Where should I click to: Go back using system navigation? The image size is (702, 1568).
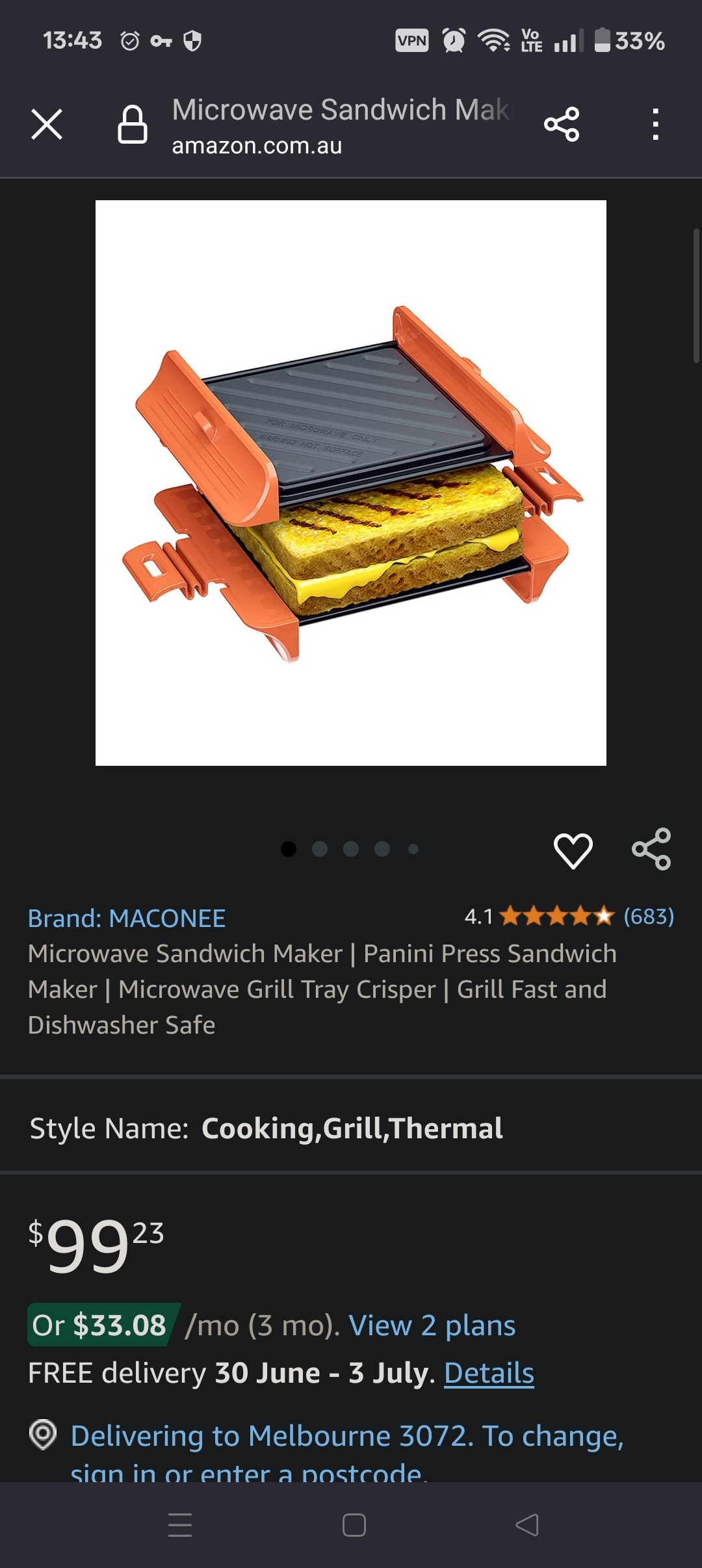(526, 1524)
